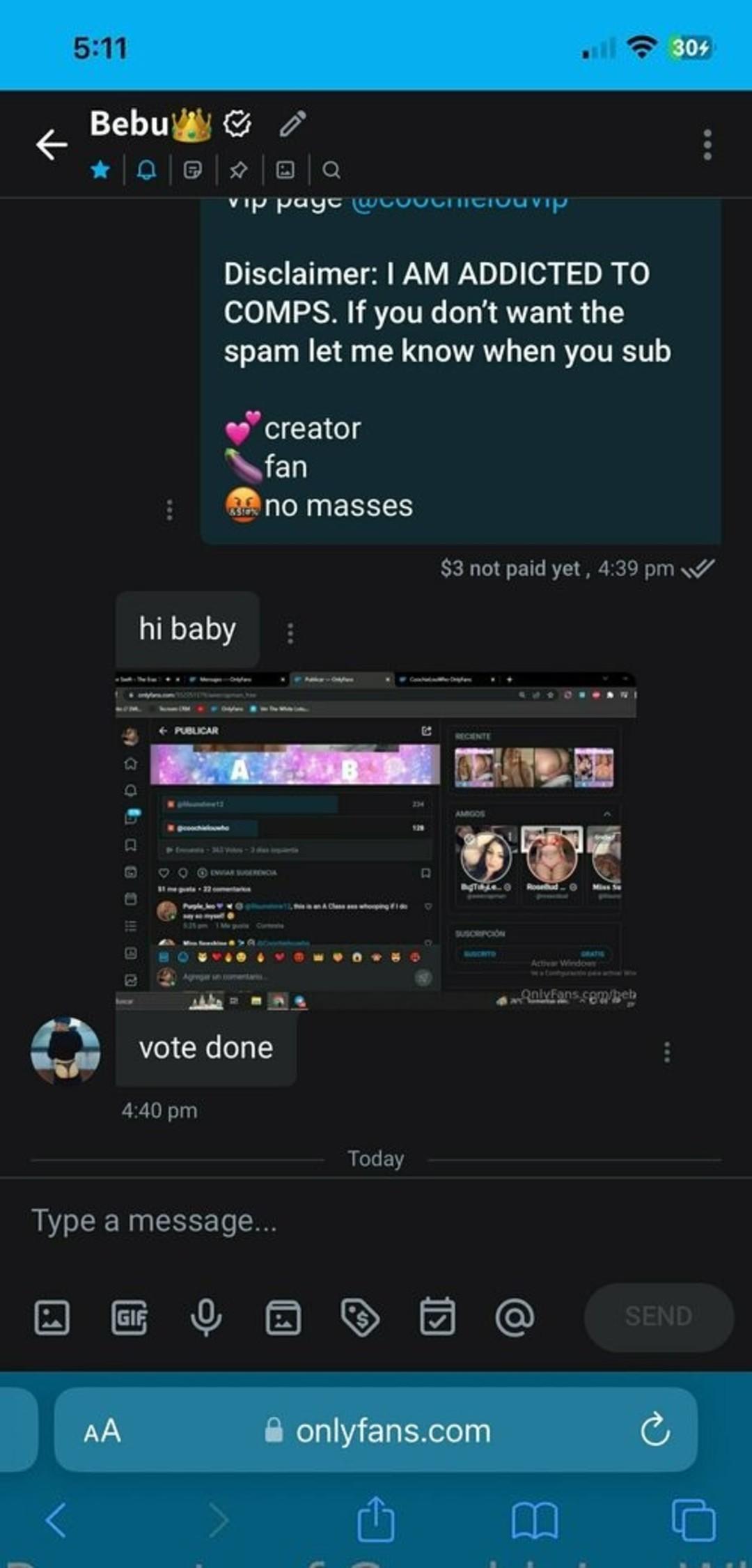Viewport: 752px width, 1568px height.
Task: Record a voice message
Action: click(206, 1317)
